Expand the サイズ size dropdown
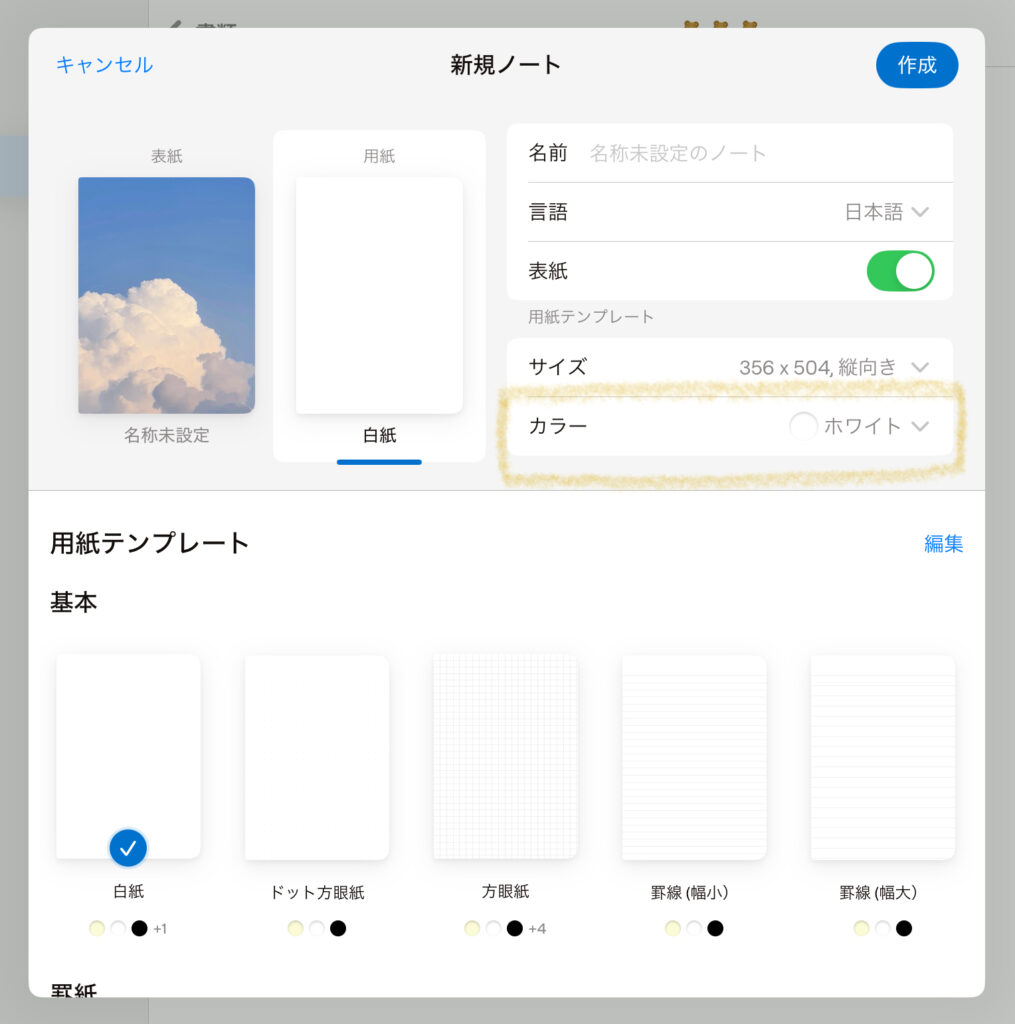This screenshot has width=1015, height=1024. (x=833, y=367)
